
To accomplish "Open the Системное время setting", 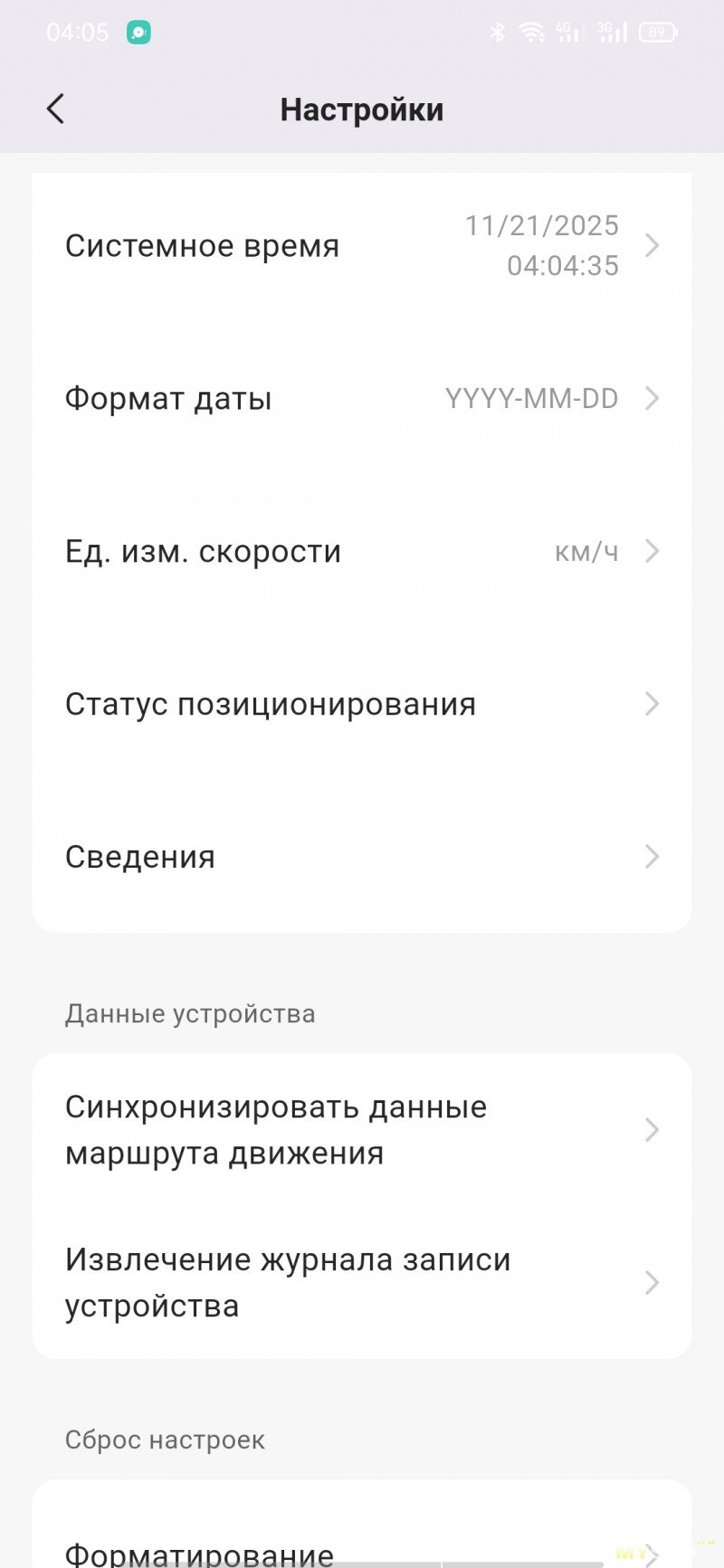I will click(362, 246).
